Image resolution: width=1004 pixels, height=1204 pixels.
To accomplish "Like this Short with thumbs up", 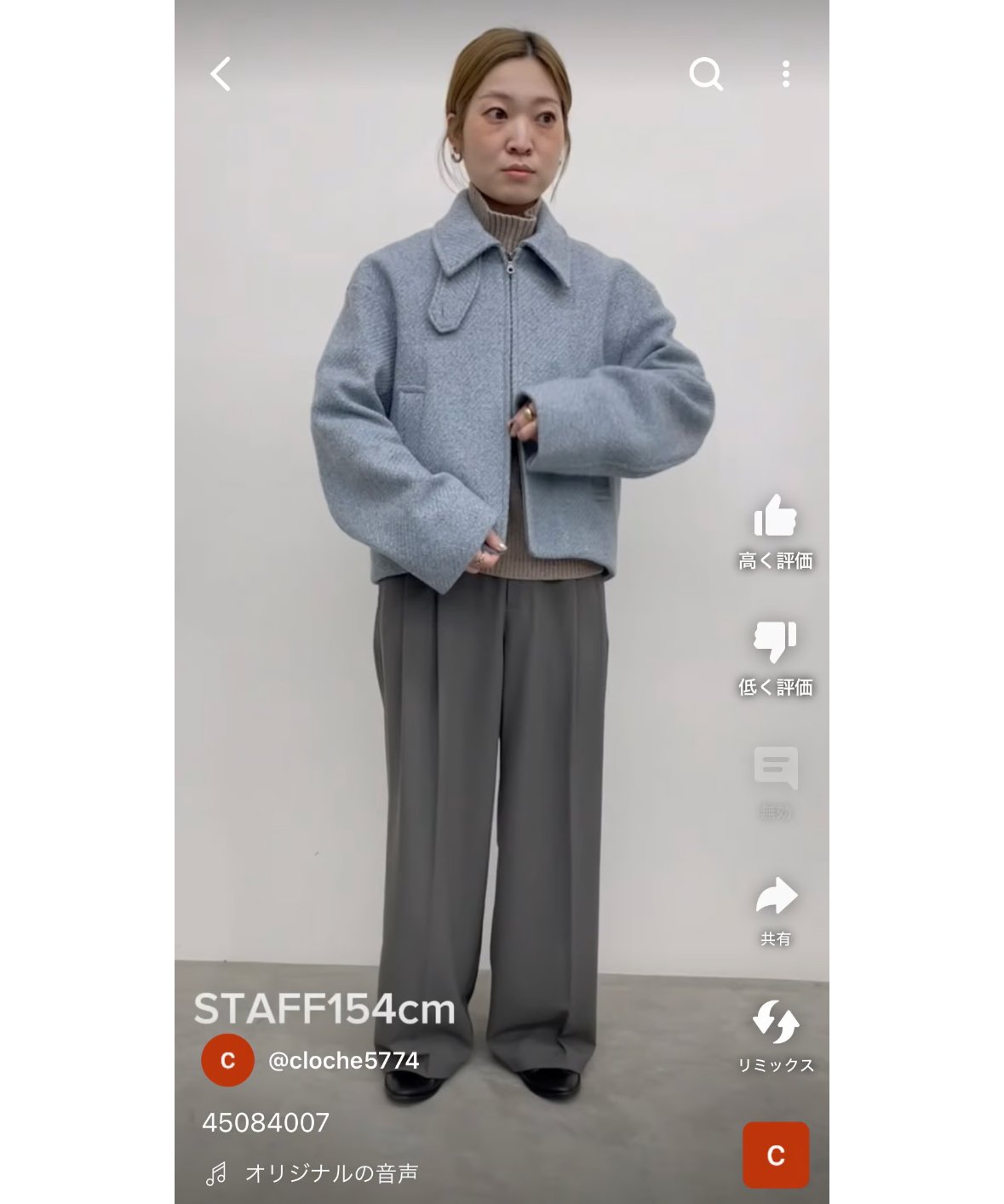I will point(775,517).
